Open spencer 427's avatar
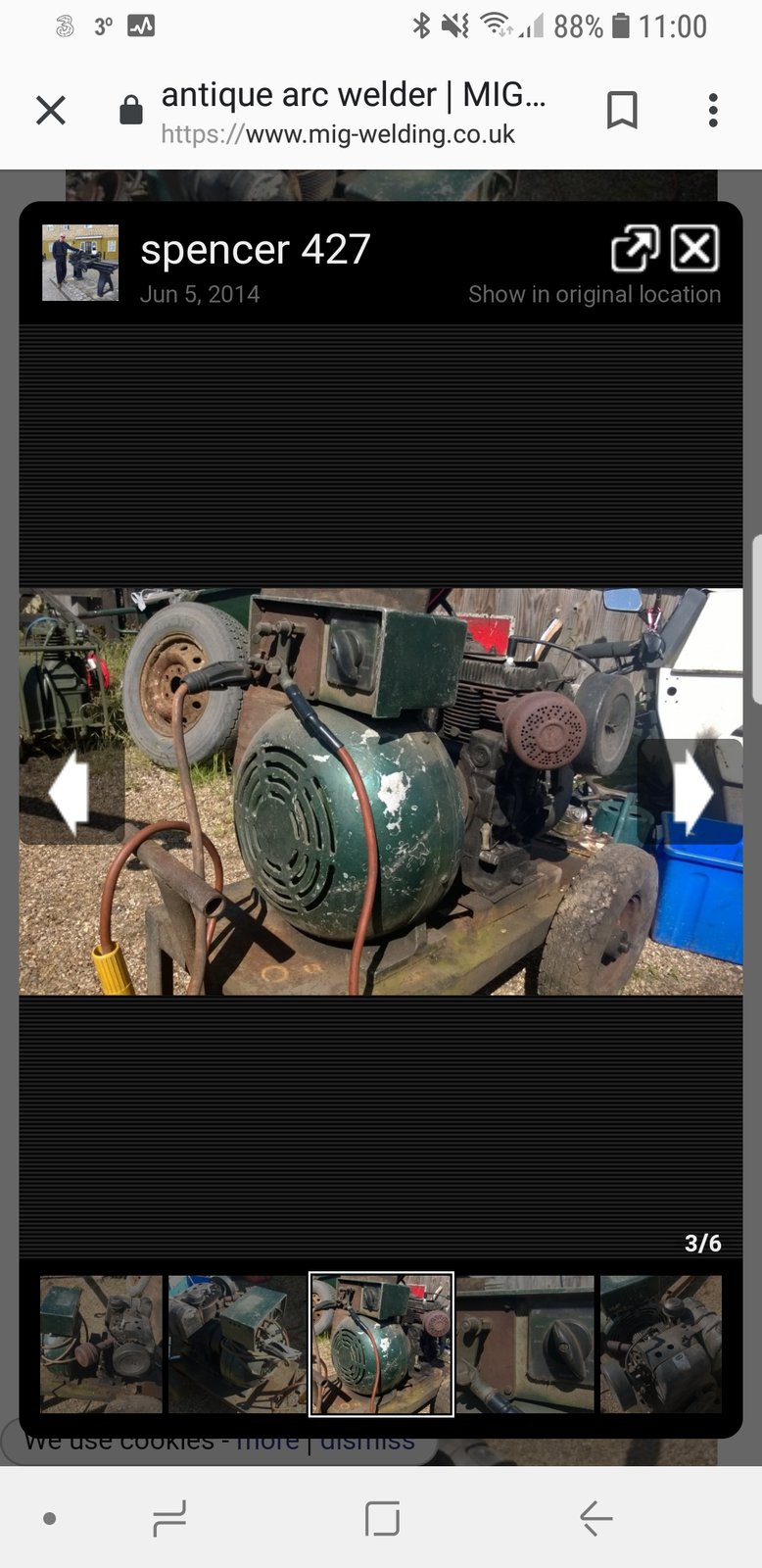 click(x=80, y=262)
